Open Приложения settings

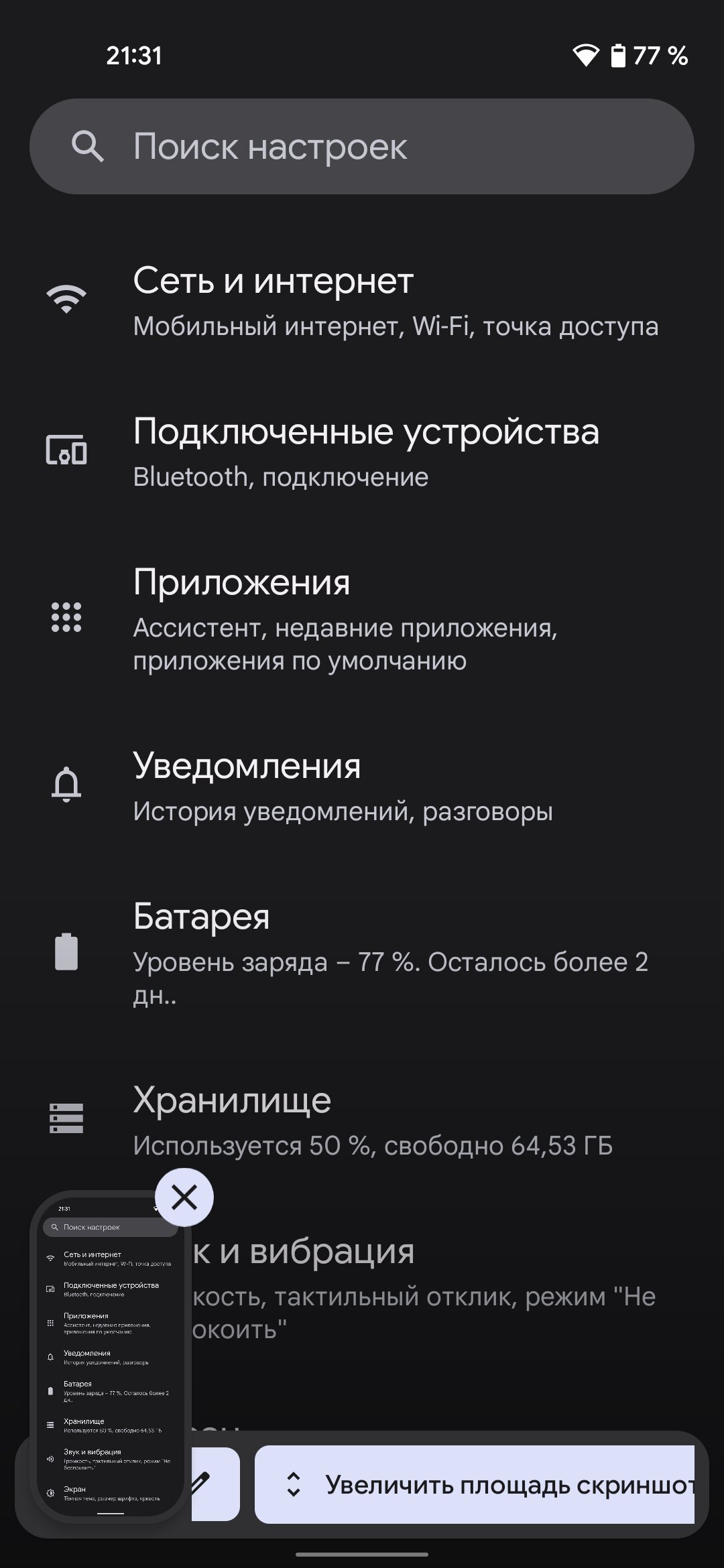click(x=362, y=618)
